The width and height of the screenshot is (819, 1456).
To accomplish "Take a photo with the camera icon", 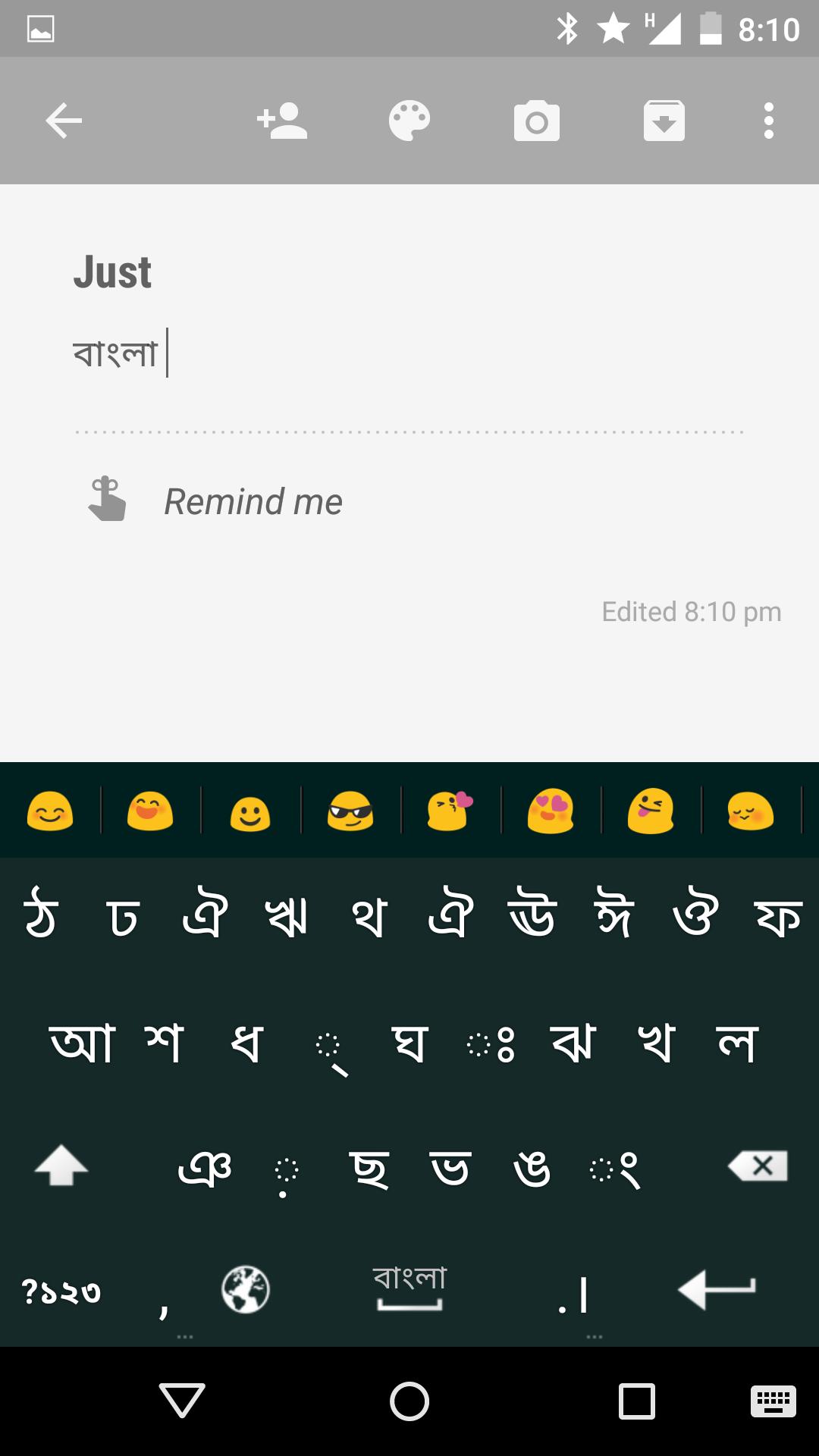I will click(x=537, y=120).
